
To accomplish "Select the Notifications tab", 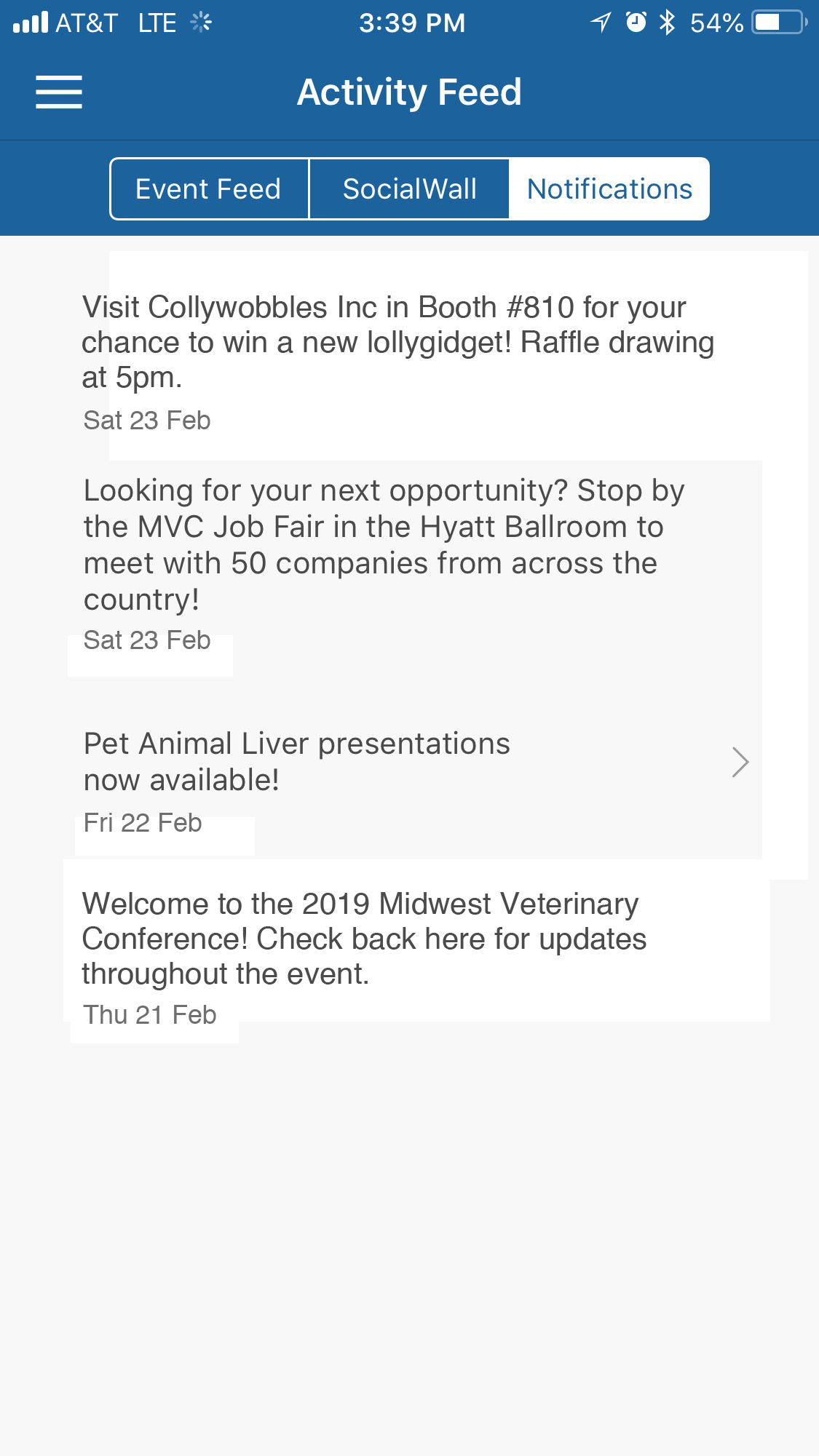I will pos(609,189).
